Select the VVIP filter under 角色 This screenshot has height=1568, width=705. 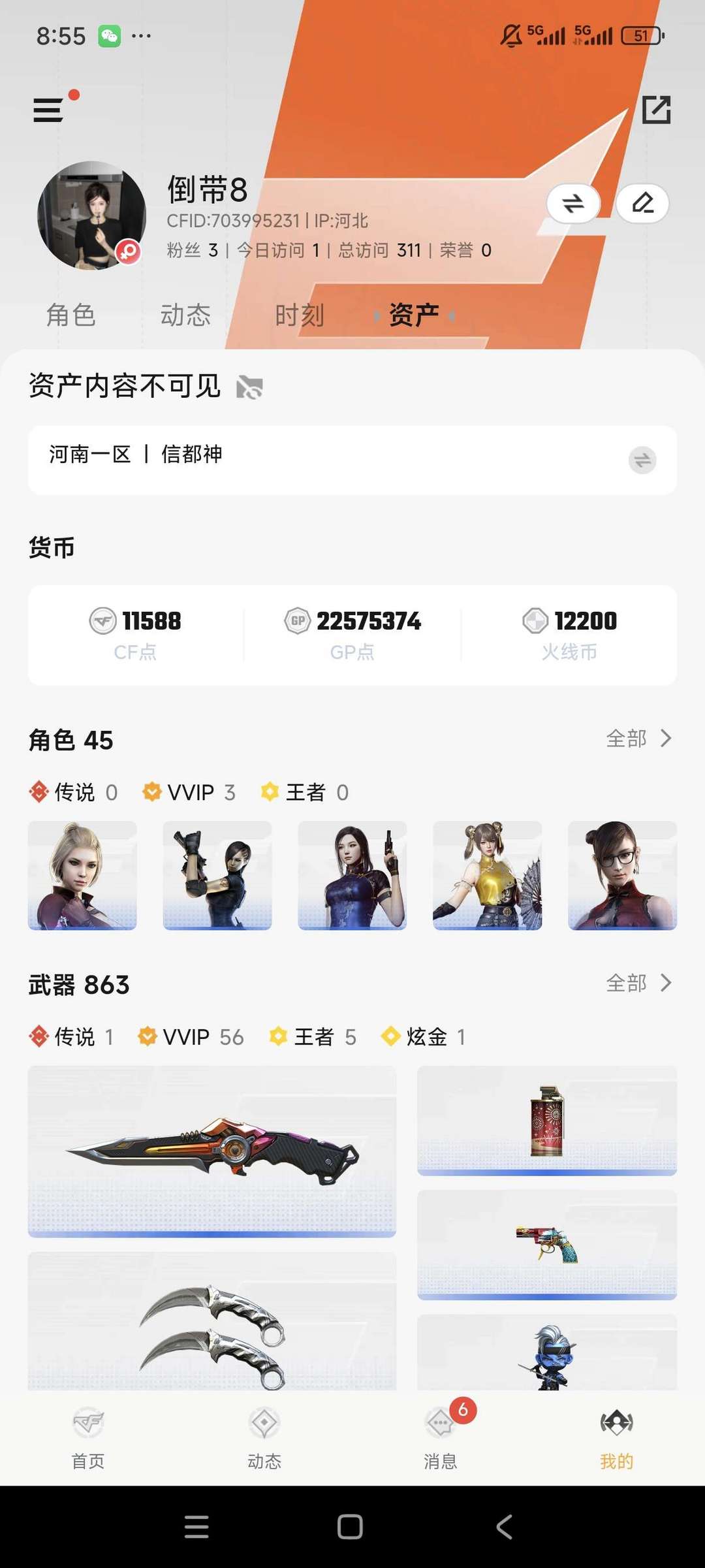(188, 792)
